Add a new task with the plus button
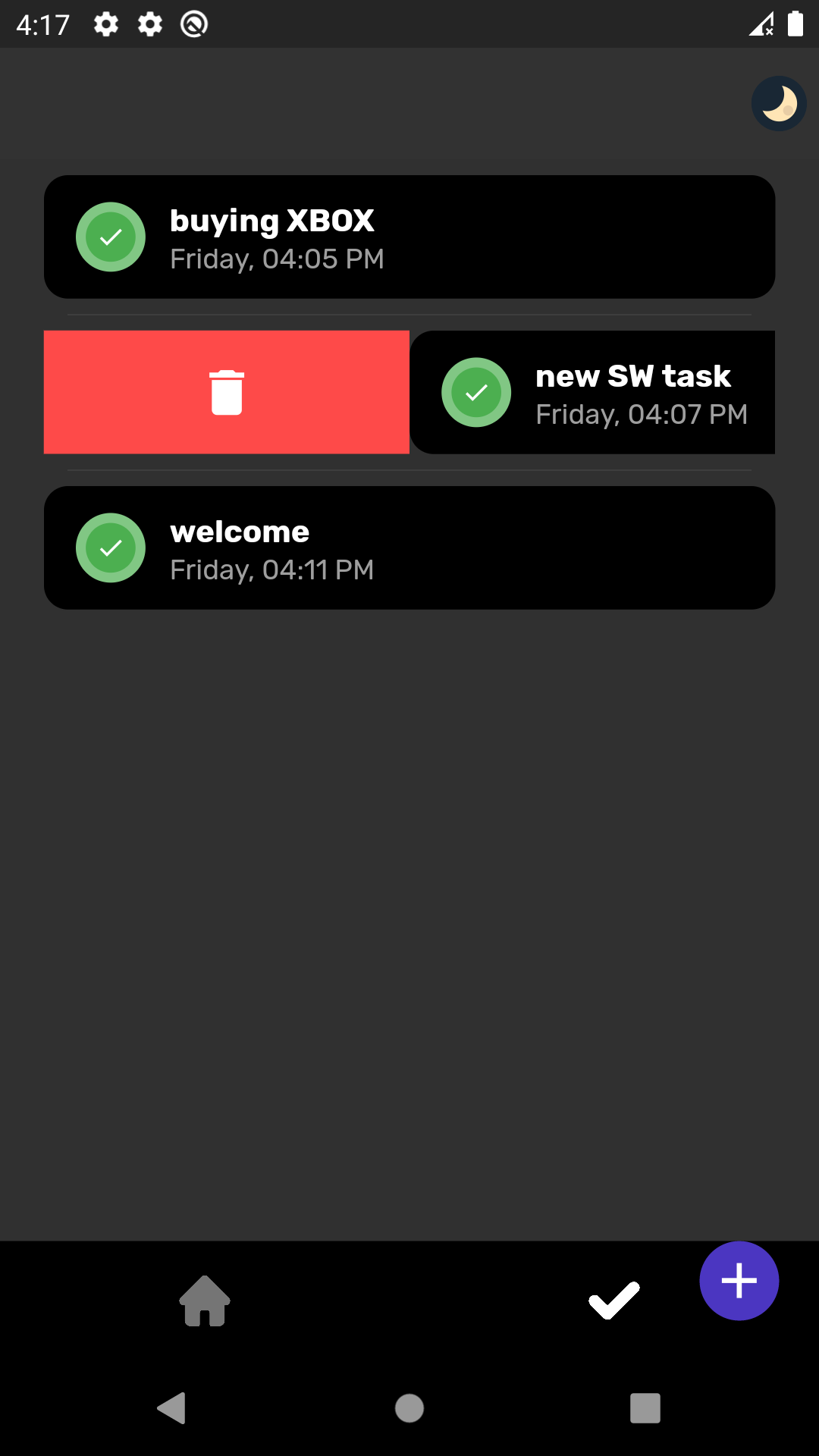This screenshot has width=819, height=1456. click(739, 1281)
